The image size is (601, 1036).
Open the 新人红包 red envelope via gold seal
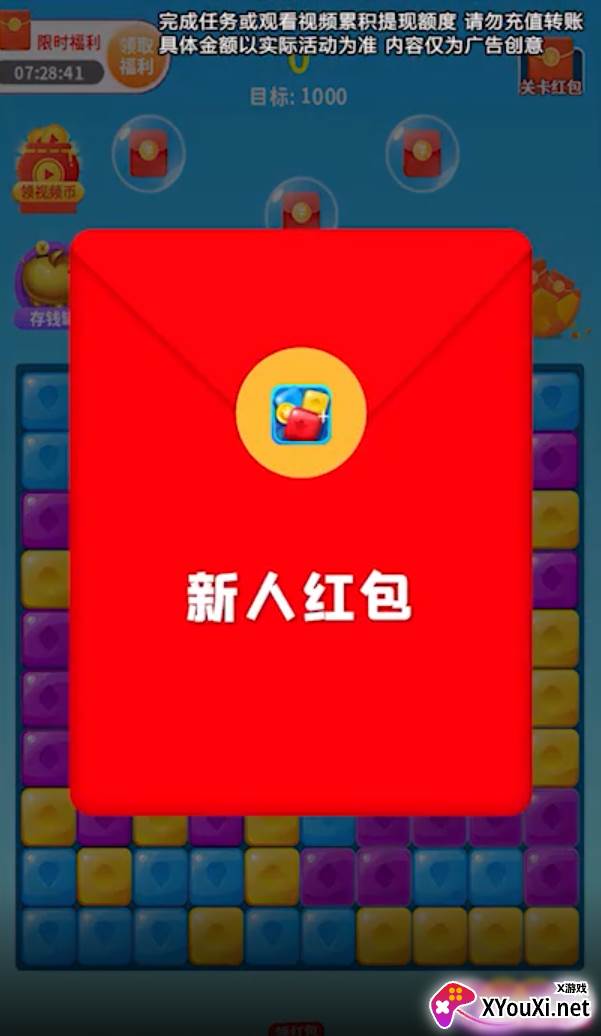tap(301, 413)
